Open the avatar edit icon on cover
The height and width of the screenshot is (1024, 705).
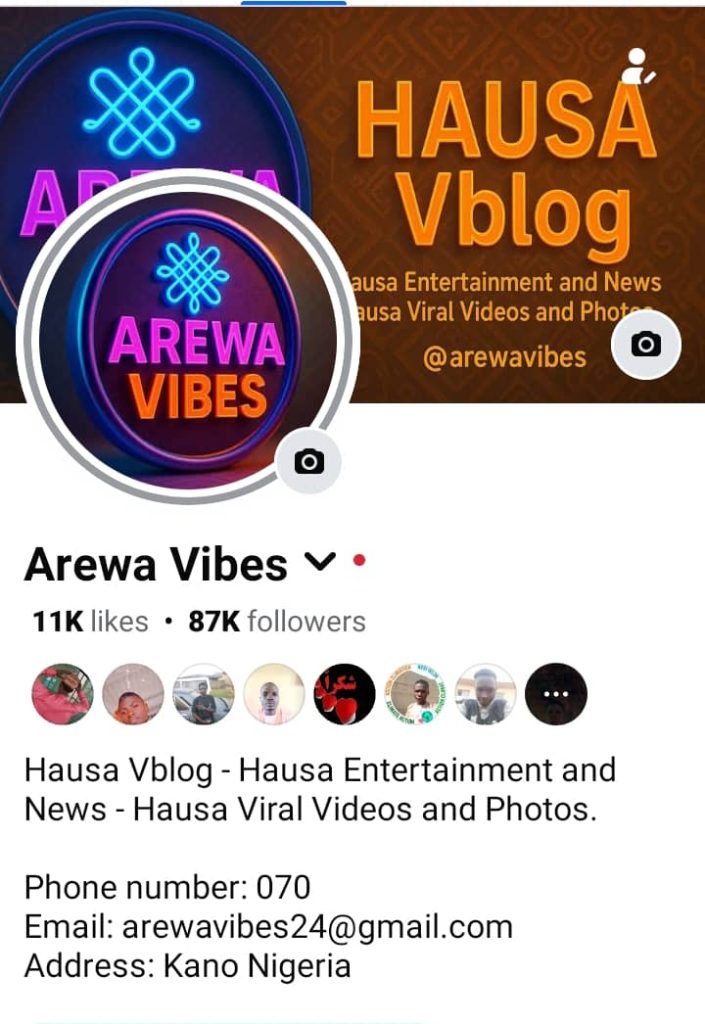click(635, 66)
